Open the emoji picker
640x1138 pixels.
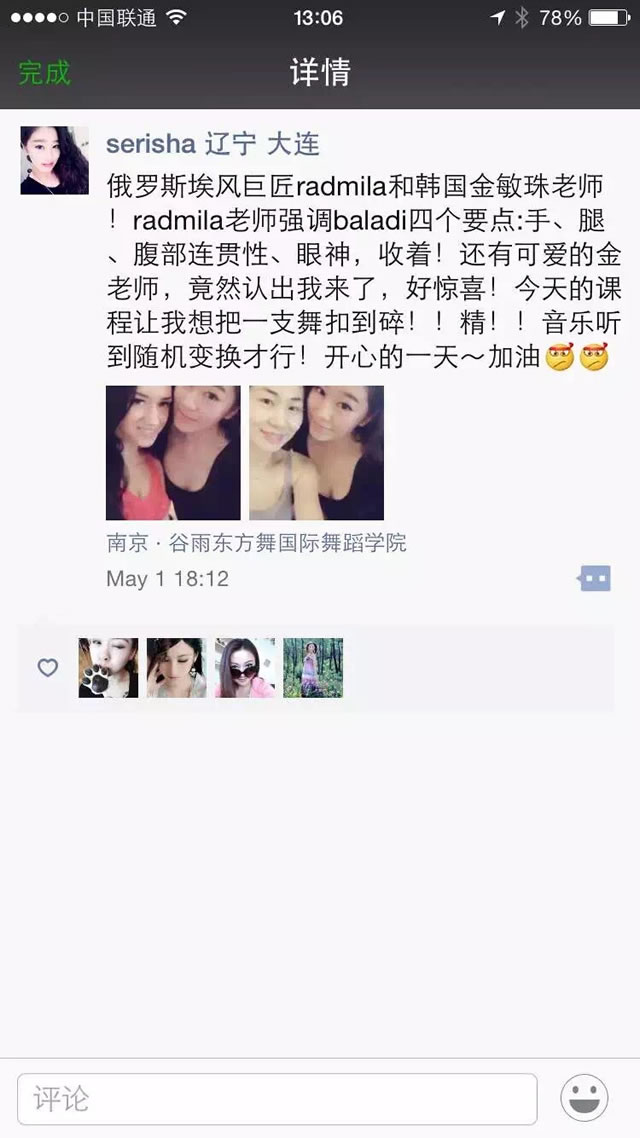[584, 1099]
